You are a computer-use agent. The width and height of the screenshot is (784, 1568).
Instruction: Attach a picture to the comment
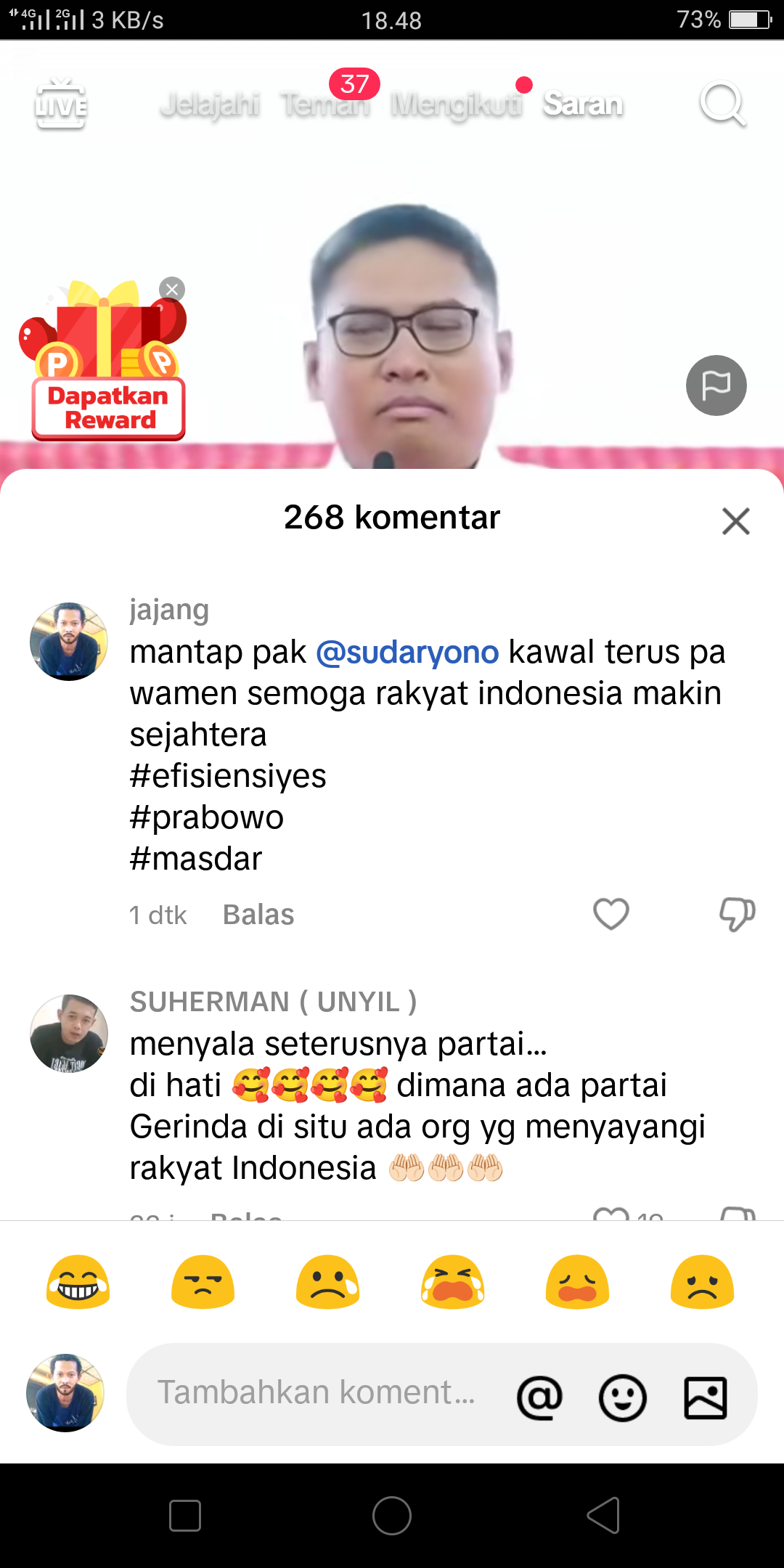(706, 1397)
